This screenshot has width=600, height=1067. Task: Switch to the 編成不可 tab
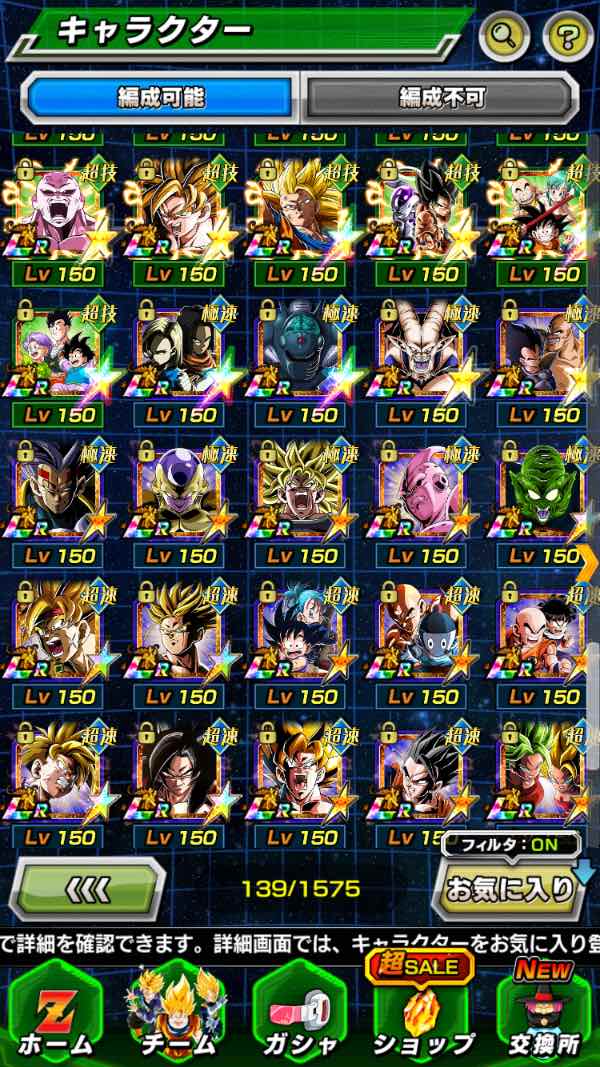point(441,98)
